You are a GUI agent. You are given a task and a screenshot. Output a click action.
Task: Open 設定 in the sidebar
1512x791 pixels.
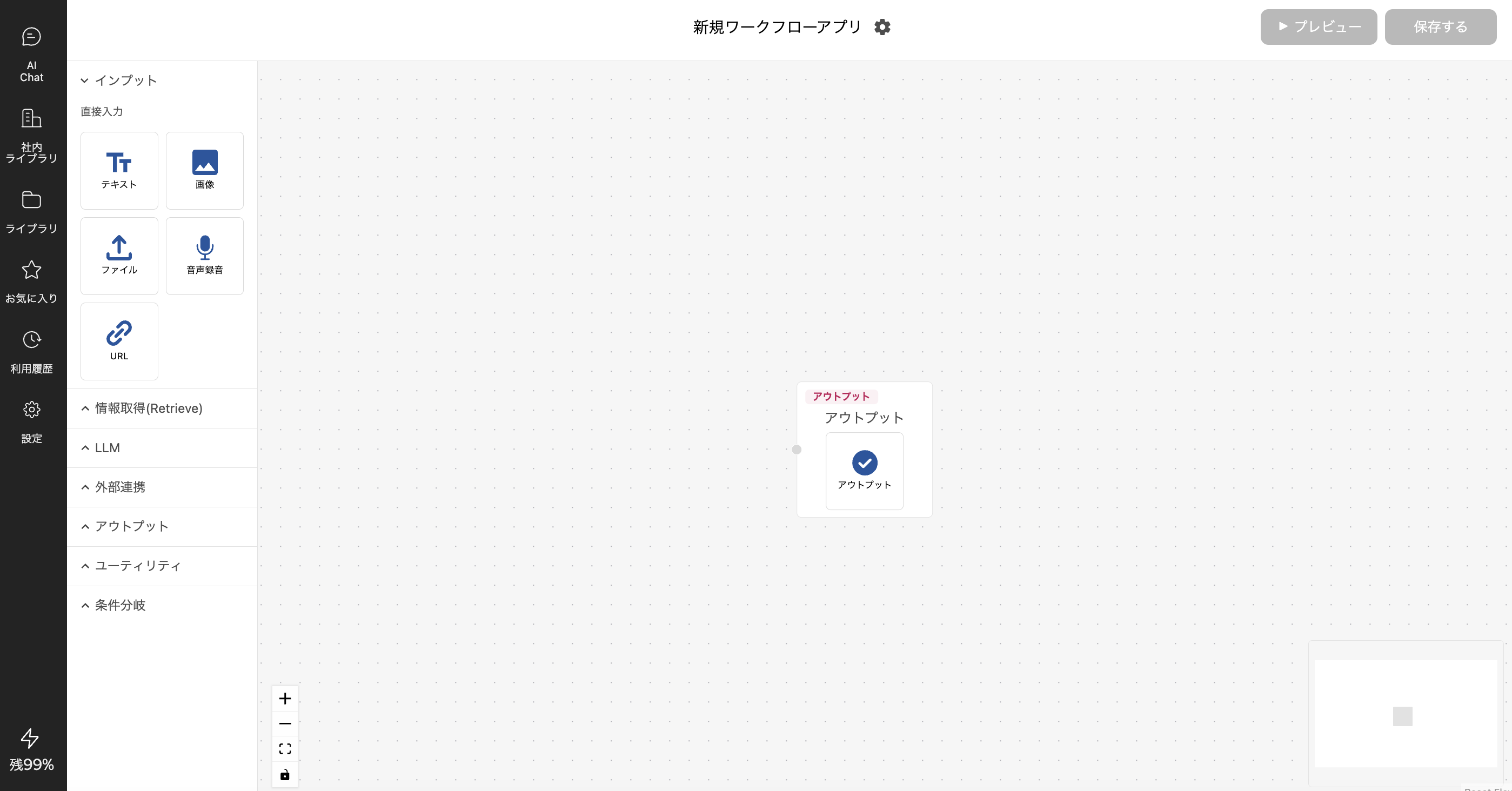pyautogui.click(x=32, y=421)
